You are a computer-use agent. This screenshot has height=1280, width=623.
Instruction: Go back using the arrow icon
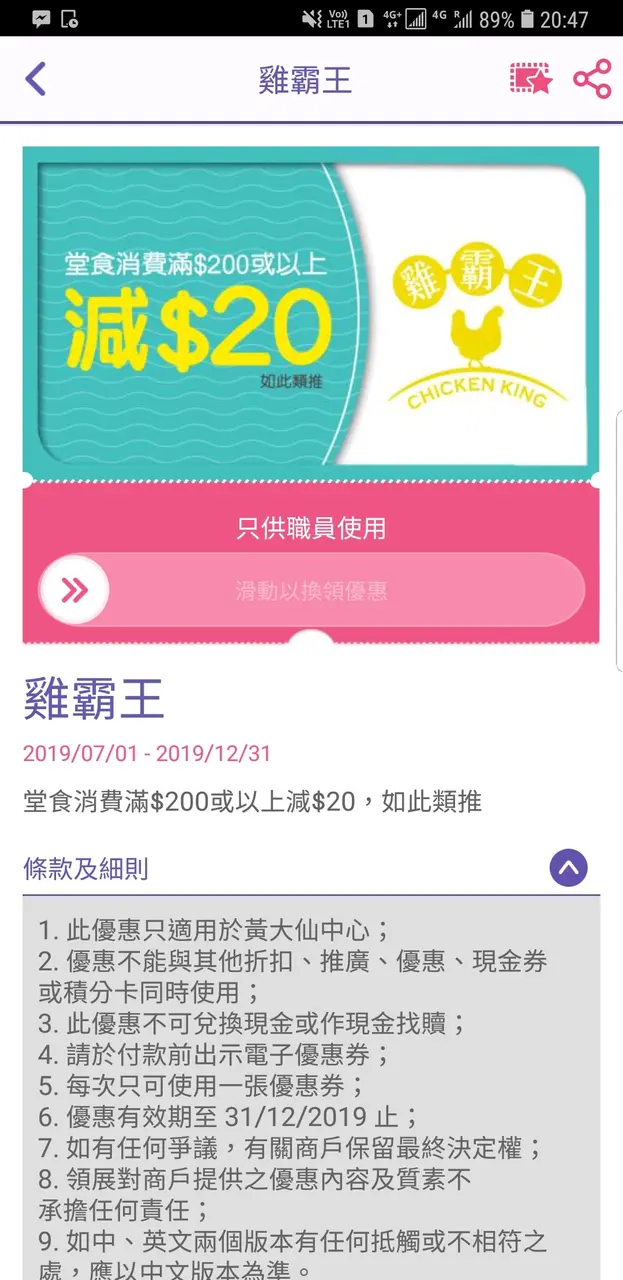pyautogui.click(x=36, y=79)
